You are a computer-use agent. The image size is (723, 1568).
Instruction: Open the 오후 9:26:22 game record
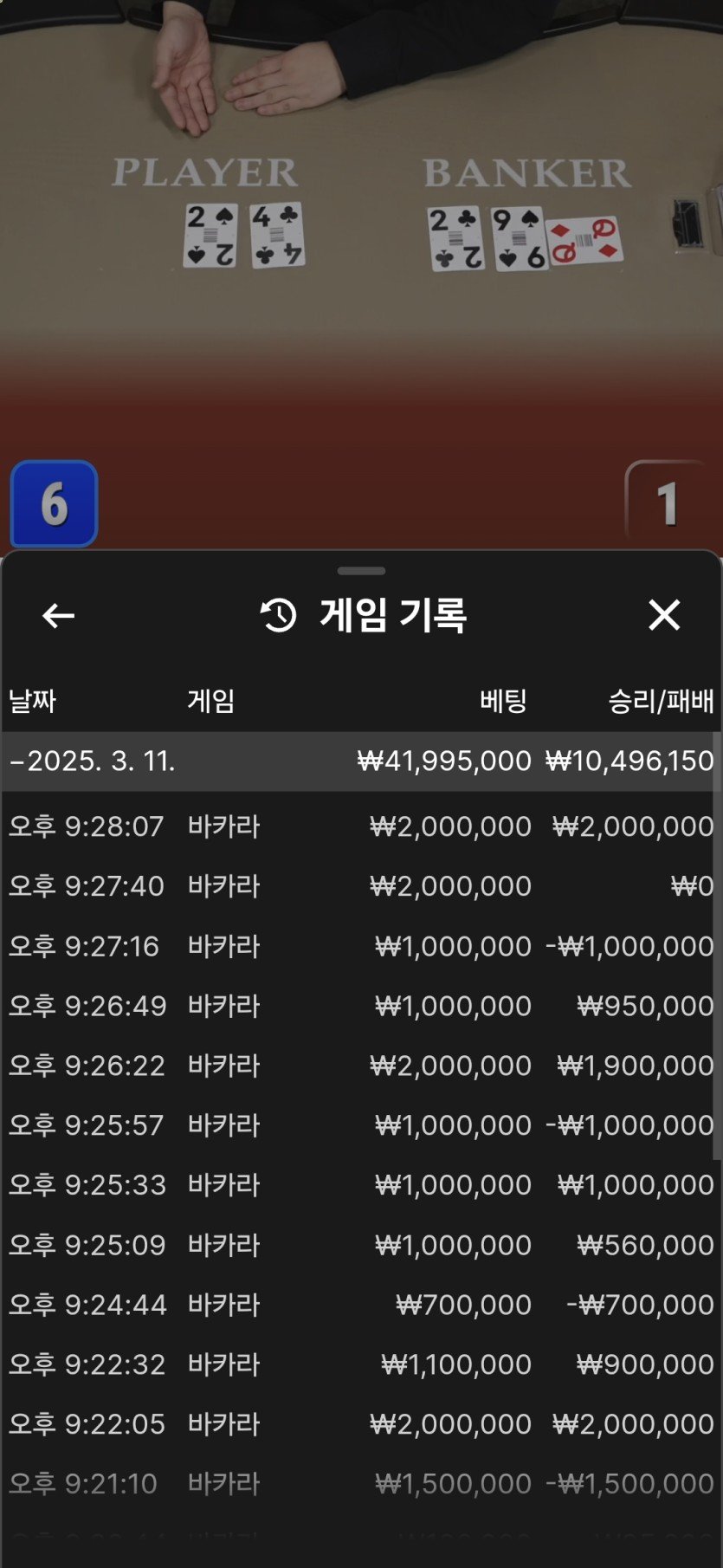click(360, 1066)
